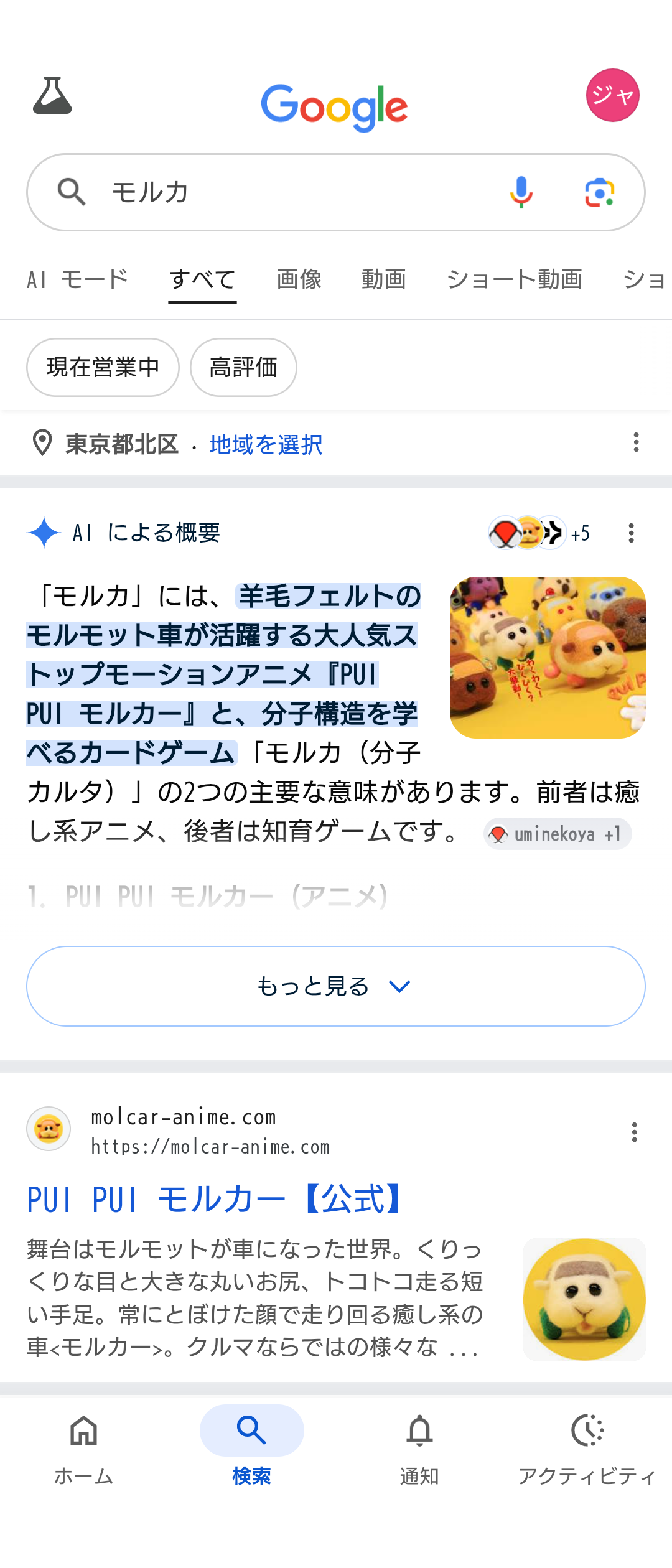Expand the overview with もっと見る
The width and height of the screenshot is (672, 1568).
pyautogui.click(x=336, y=986)
